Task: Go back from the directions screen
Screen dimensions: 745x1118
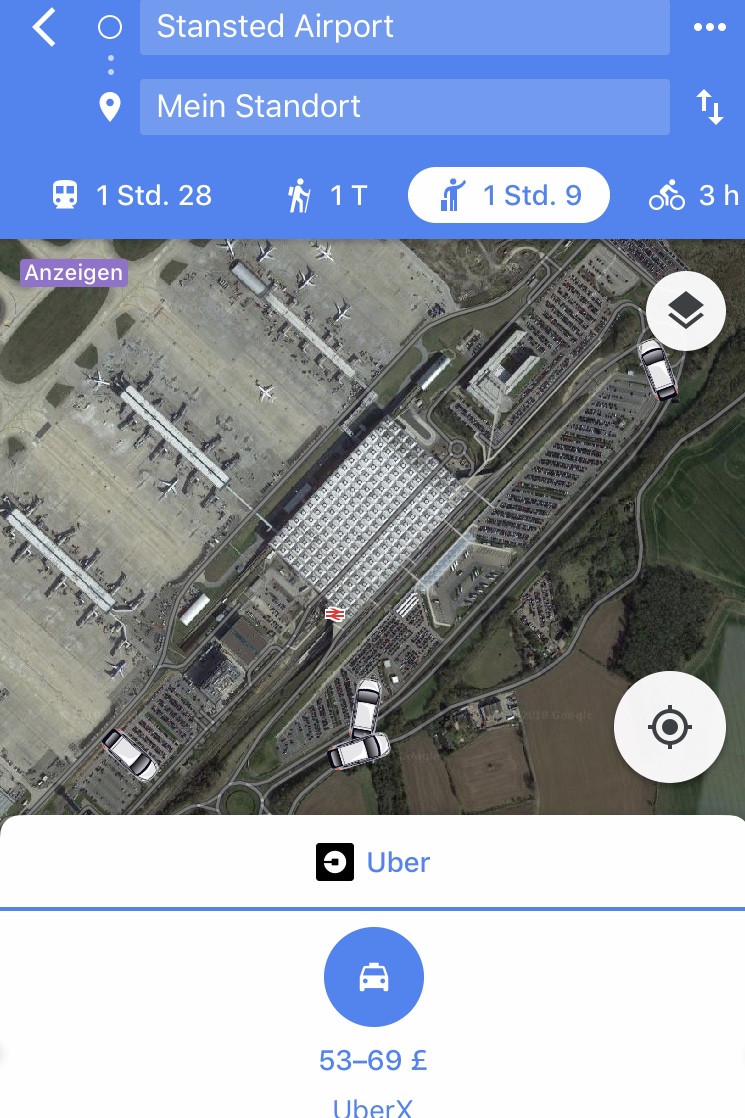Action: pos(44,28)
